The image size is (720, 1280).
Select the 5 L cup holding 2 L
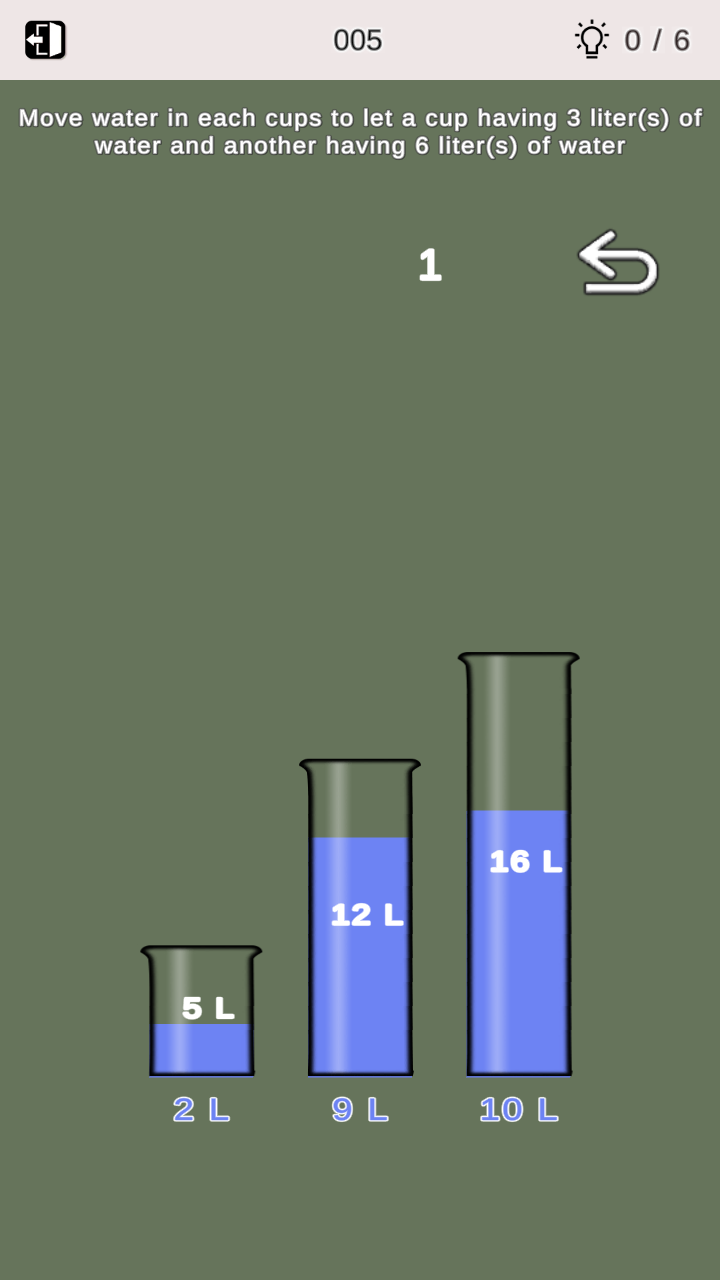pos(201,1010)
